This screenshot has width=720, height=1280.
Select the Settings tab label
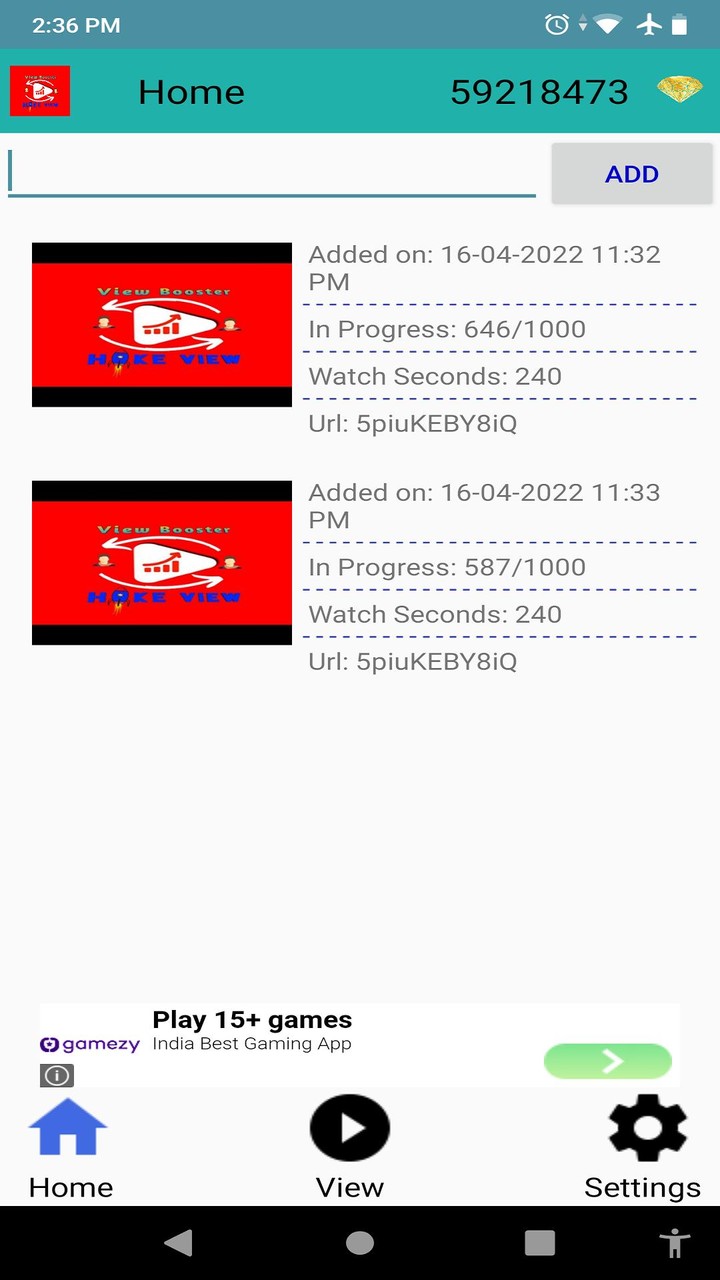coord(642,1187)
